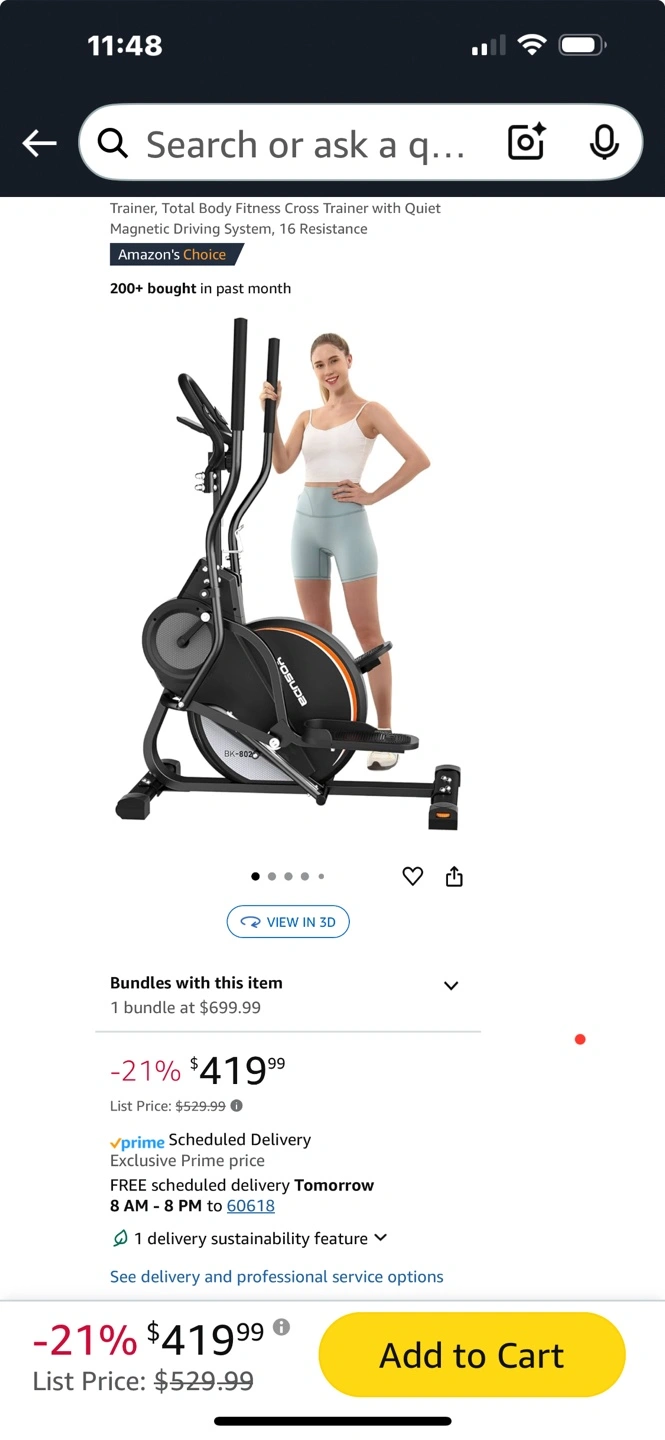Tap View in 3D button
Screen dimensions: 665x1440
point(288,922)
